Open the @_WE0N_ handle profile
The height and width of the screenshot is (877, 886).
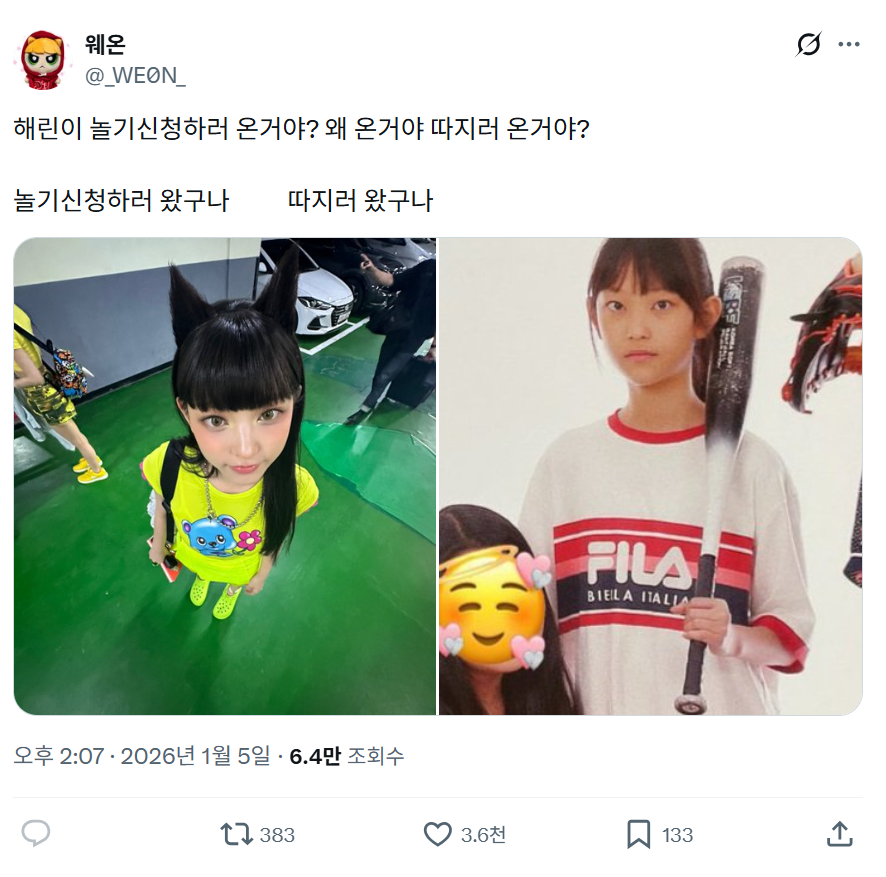pyautogui.click(x=135, y=75)
